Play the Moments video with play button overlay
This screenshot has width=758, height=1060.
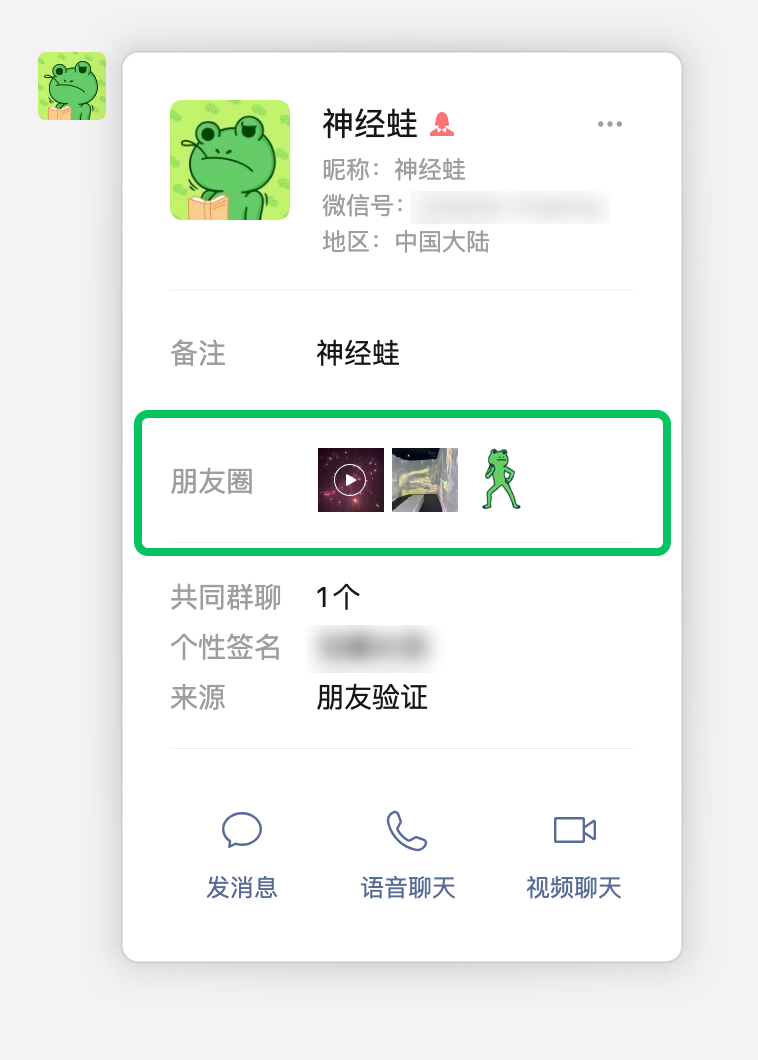coord(350,480)
